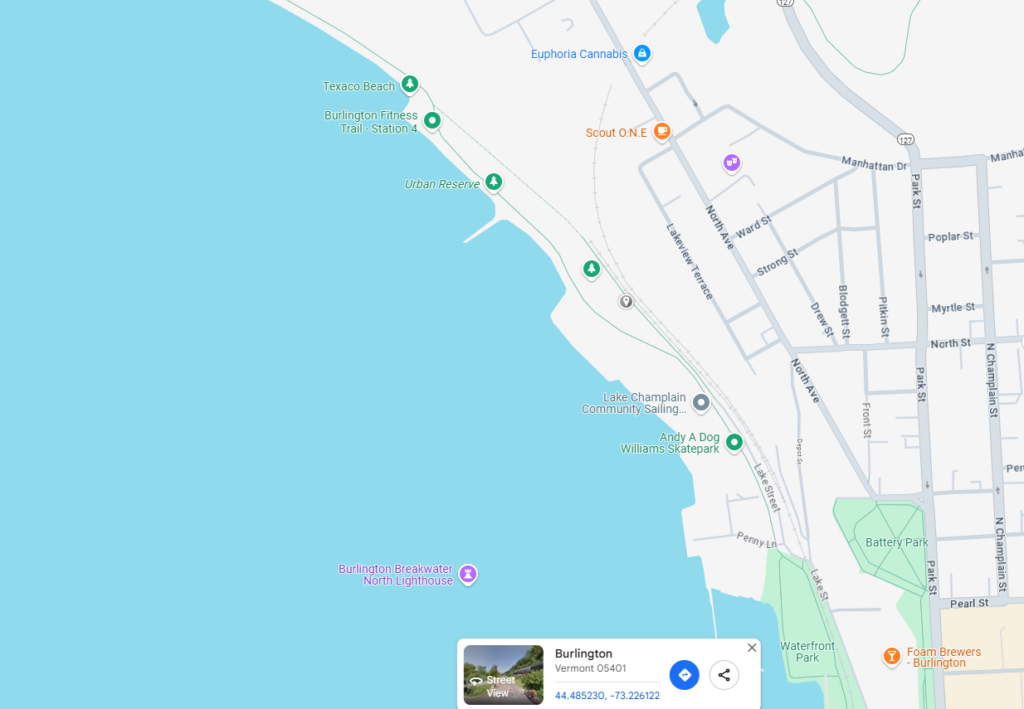Open the Street View thumbnail
1024x709 pixels.
[x=503, y=675]
